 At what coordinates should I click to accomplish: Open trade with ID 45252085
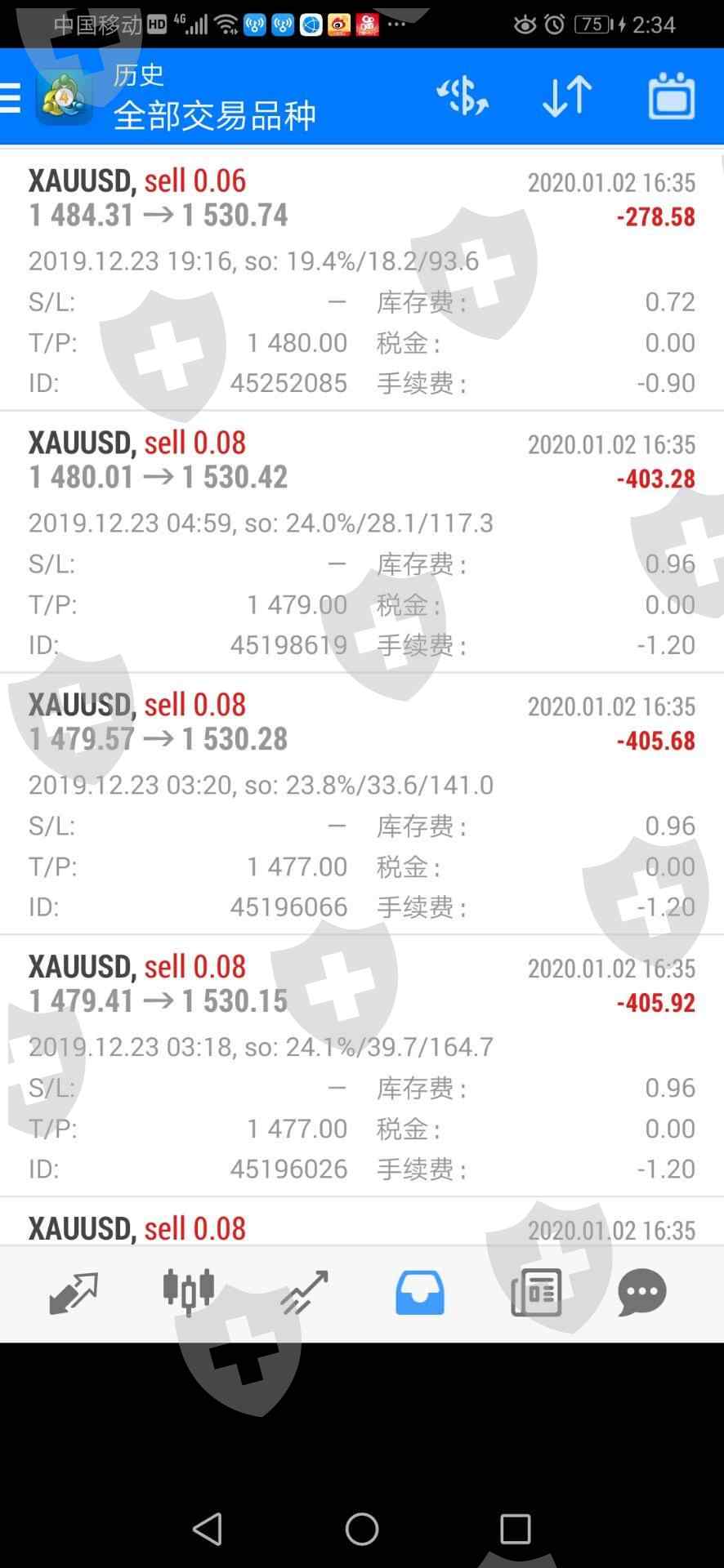pos(361,280)
